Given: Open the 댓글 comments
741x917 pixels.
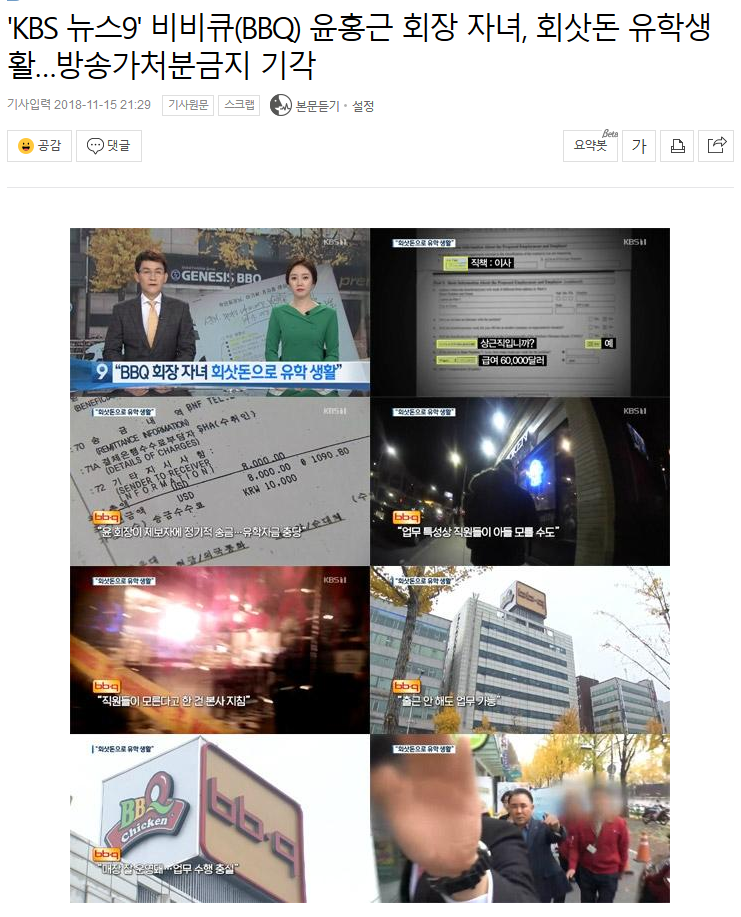Looking at the screenshot, I should (x=108, y=146).
